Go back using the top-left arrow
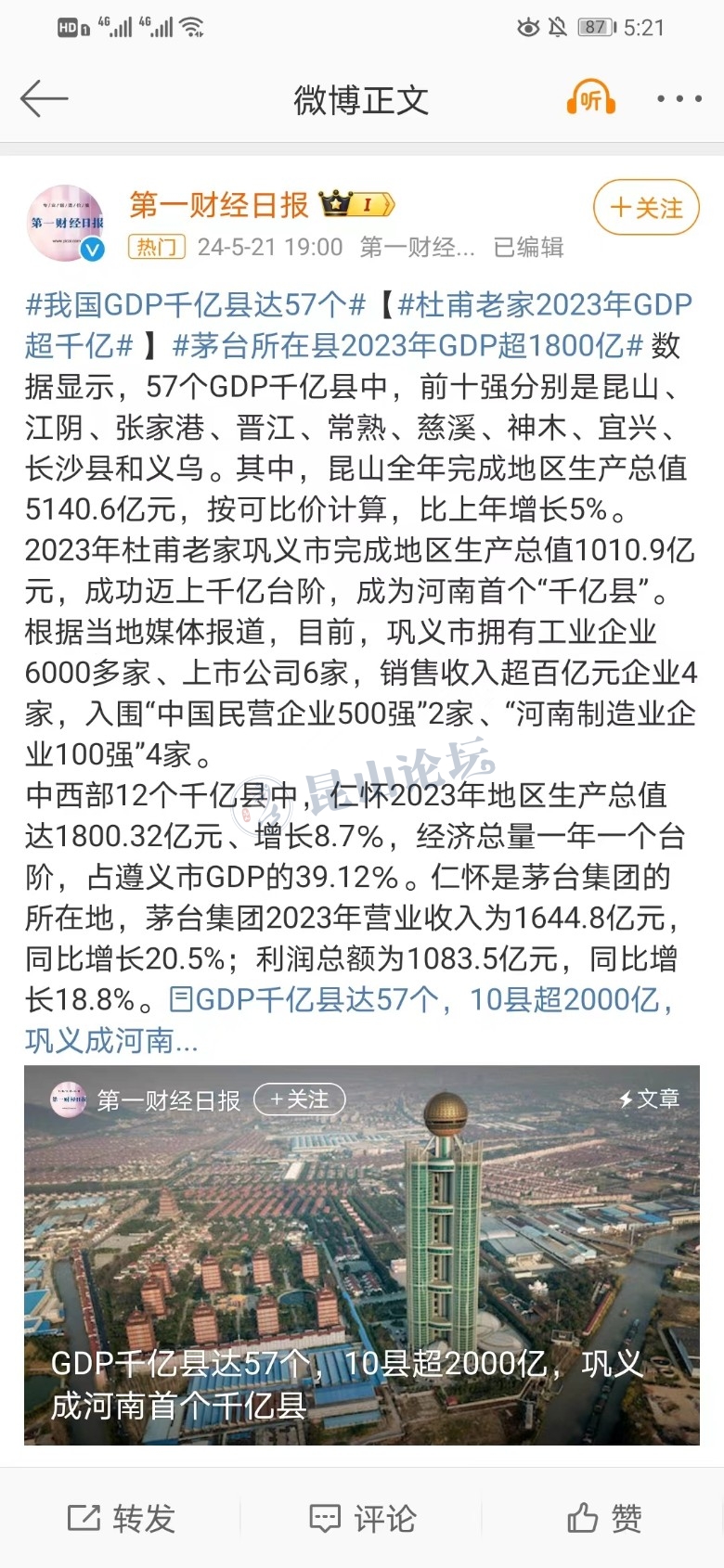The height and width of the screenshot is (1568, 724). click(43, 98)
